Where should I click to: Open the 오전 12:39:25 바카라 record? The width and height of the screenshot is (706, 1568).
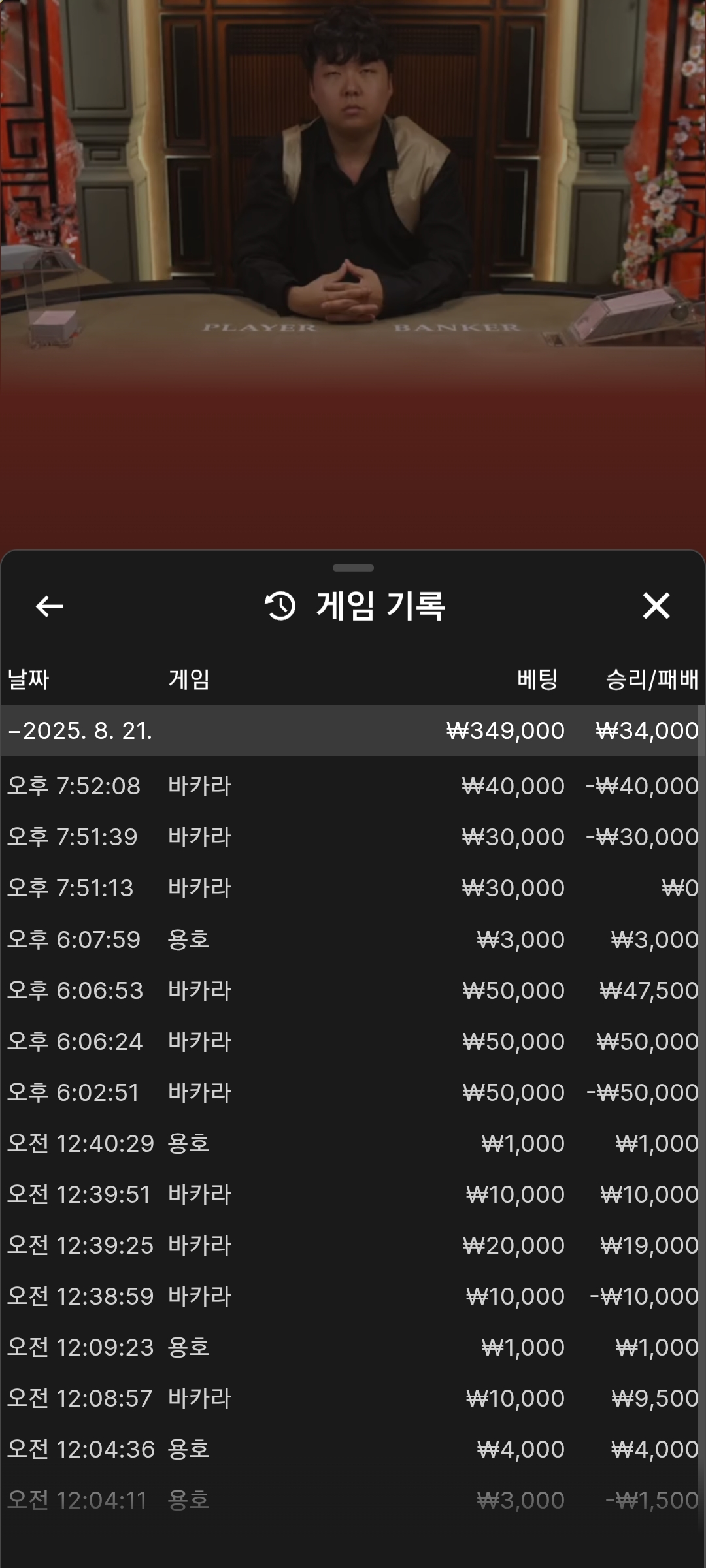click(352, 1245)
